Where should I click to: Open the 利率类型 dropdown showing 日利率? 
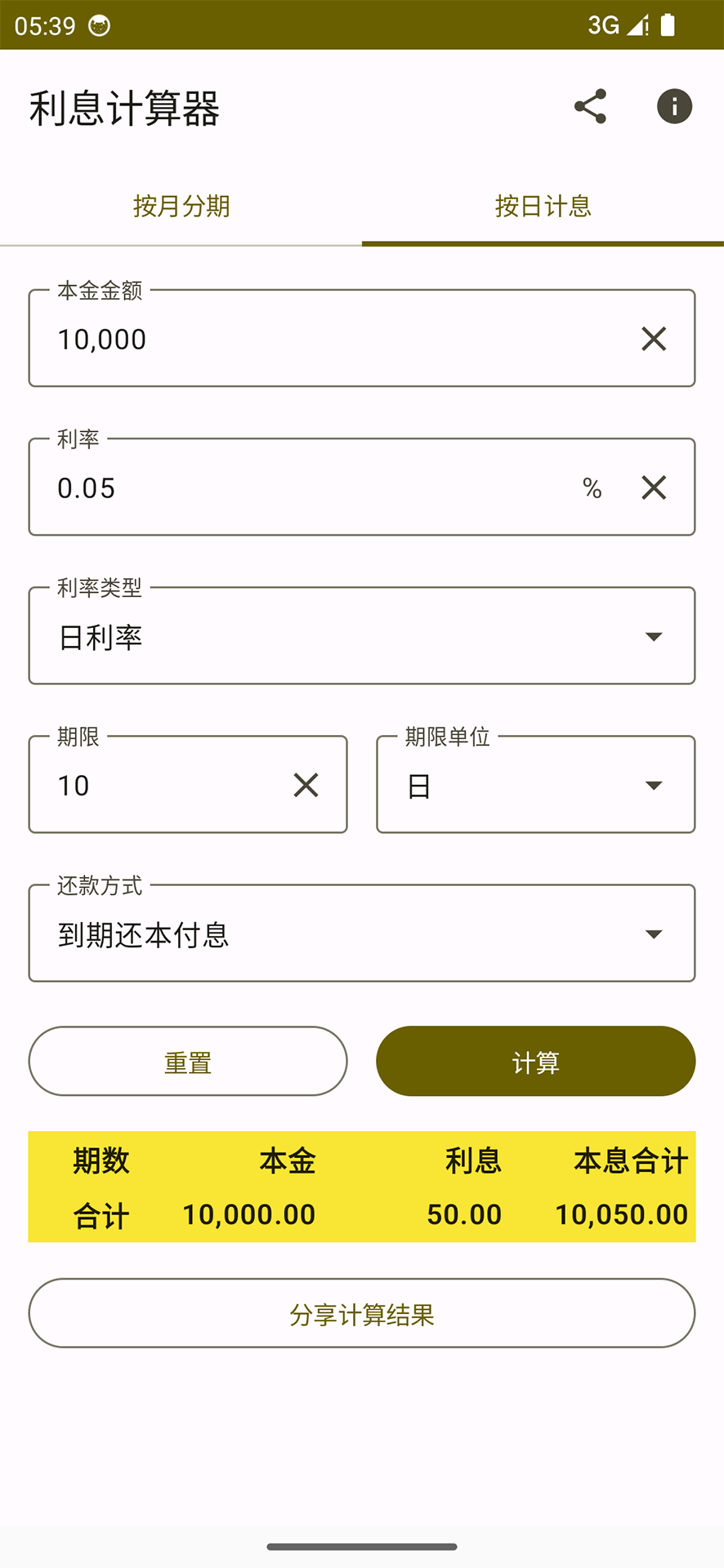pos(362,636)
